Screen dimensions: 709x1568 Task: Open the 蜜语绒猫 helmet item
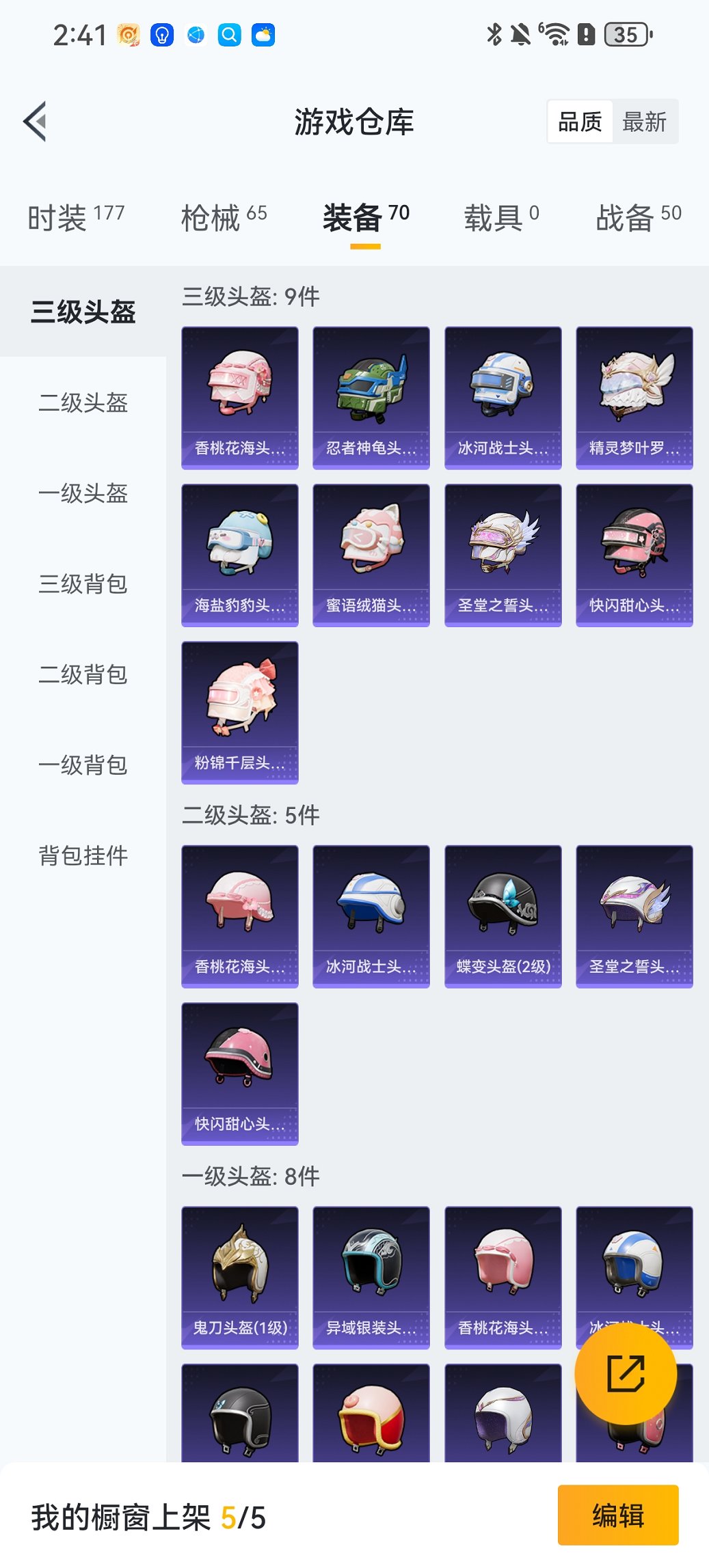(x=371, y=554)
